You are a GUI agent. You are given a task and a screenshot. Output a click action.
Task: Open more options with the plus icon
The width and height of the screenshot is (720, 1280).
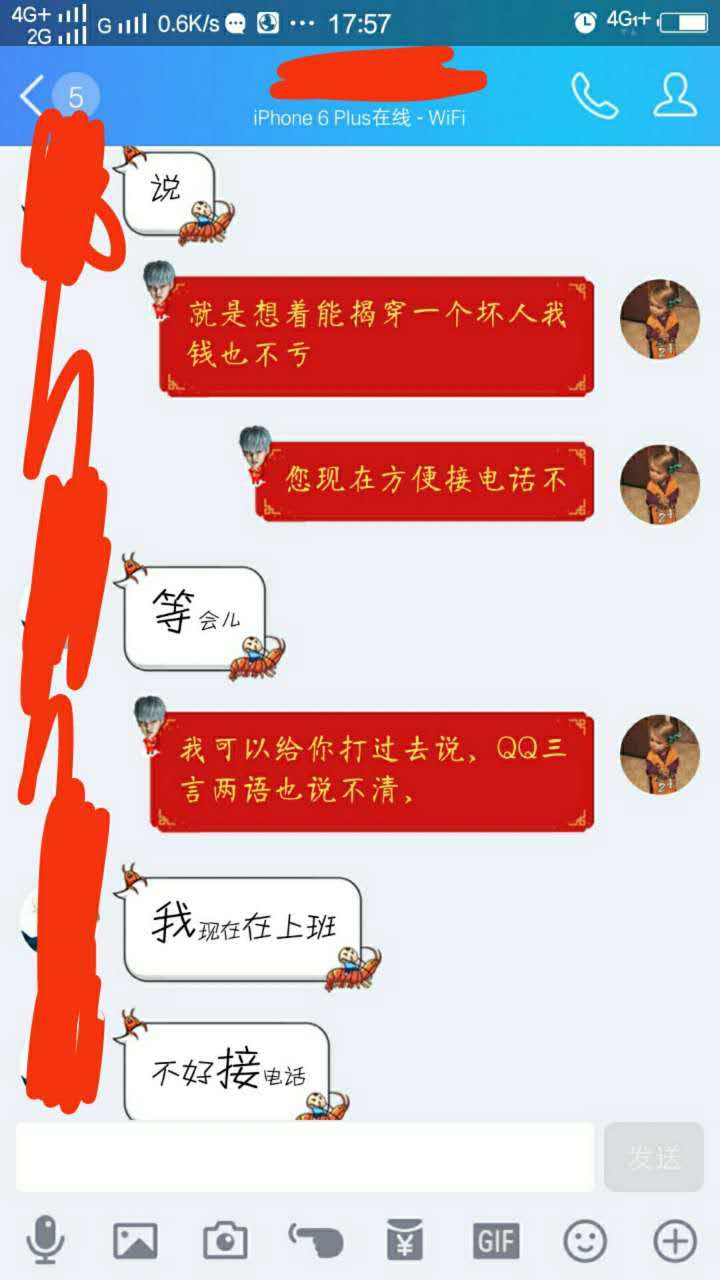[675, 1241]
